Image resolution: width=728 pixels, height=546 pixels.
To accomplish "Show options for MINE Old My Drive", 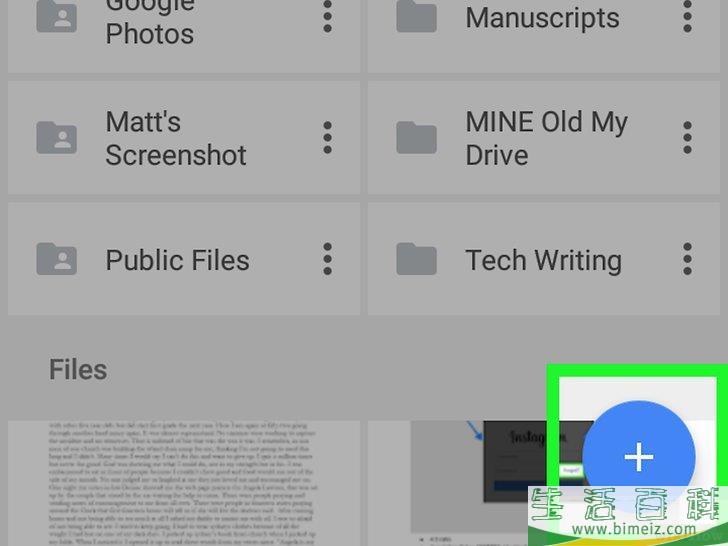I will [x=687, y=138].
